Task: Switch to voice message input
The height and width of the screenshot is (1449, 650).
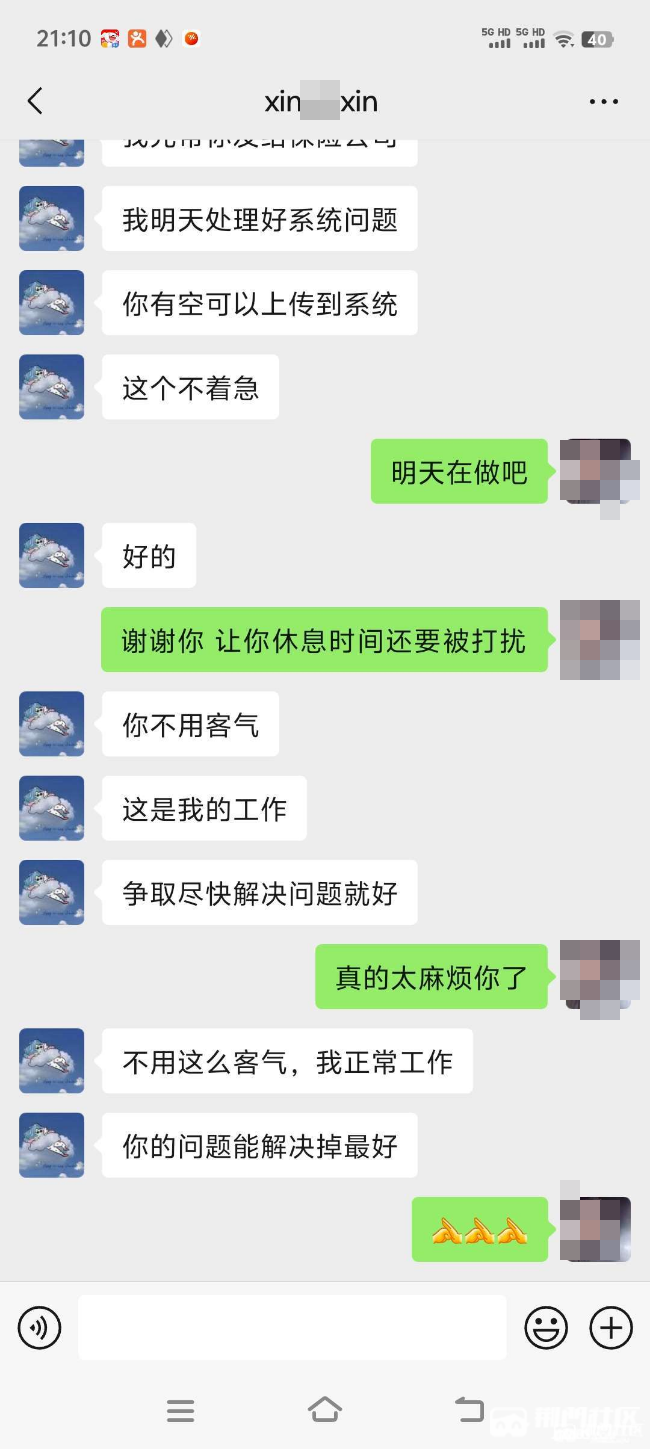Action: coord(40,1328)
